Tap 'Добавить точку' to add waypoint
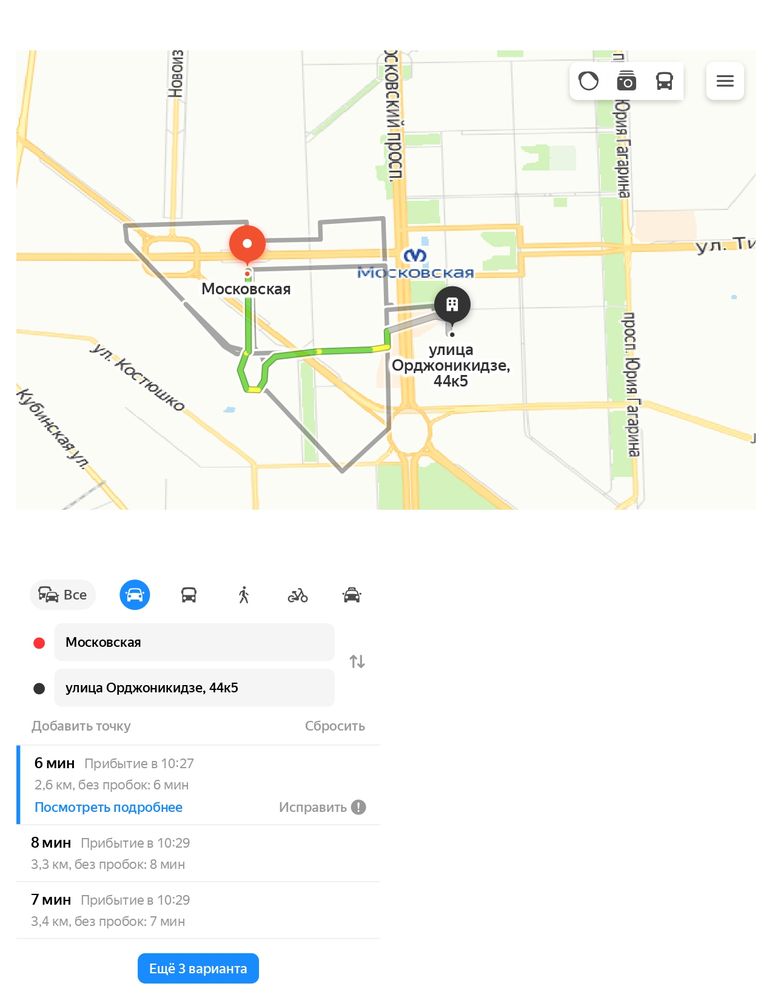 tap(81, 726)
